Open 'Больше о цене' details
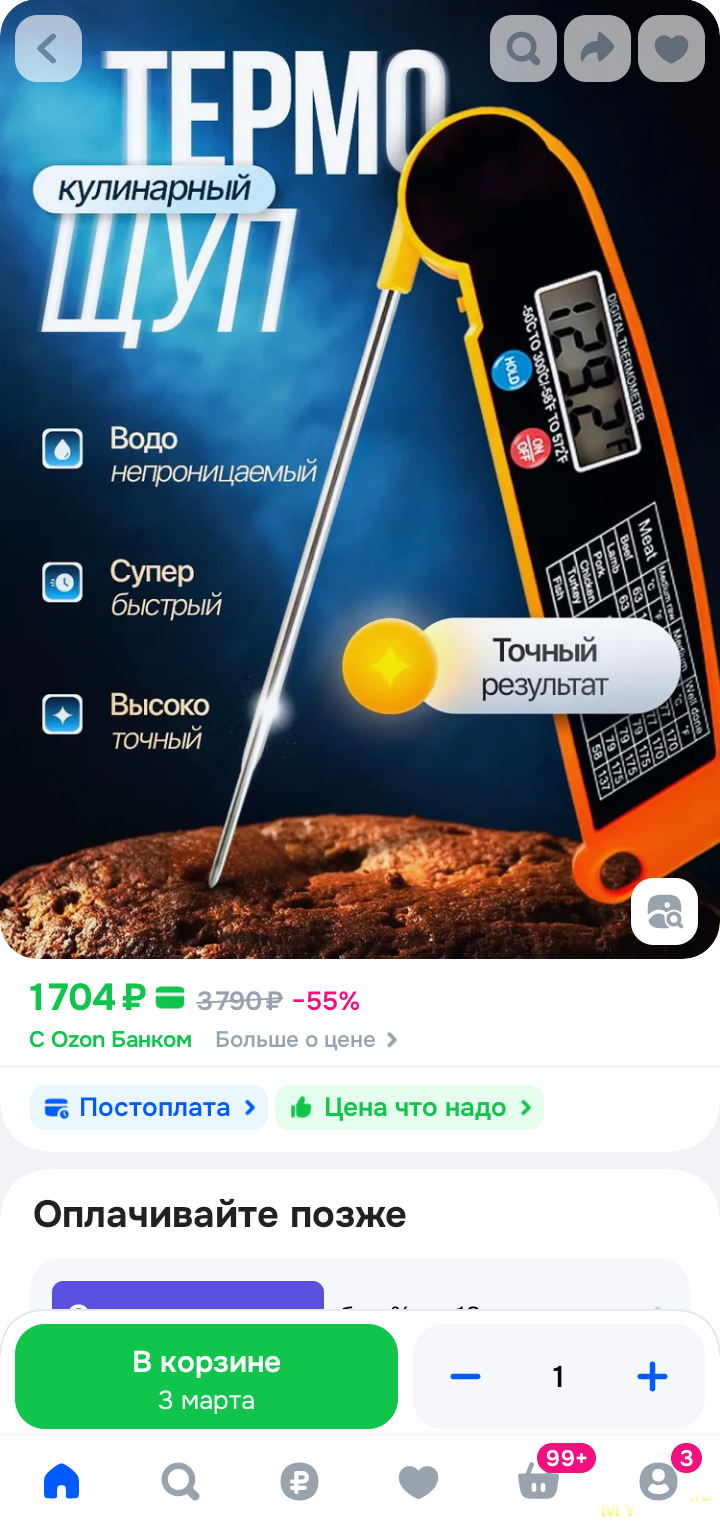The height and width of the screenshot is (1527, 720). point(306,1040)
